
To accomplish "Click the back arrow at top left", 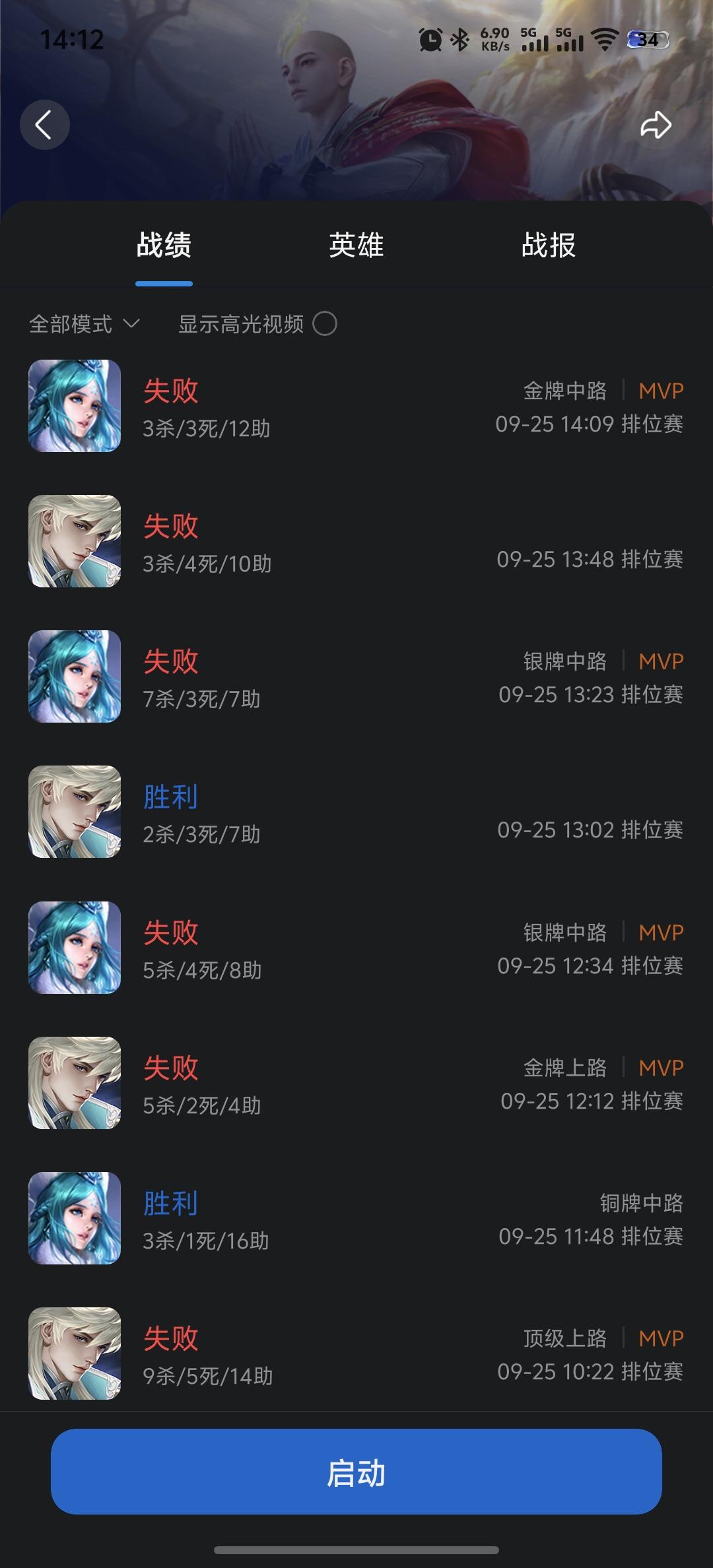I will click(44, 124).
